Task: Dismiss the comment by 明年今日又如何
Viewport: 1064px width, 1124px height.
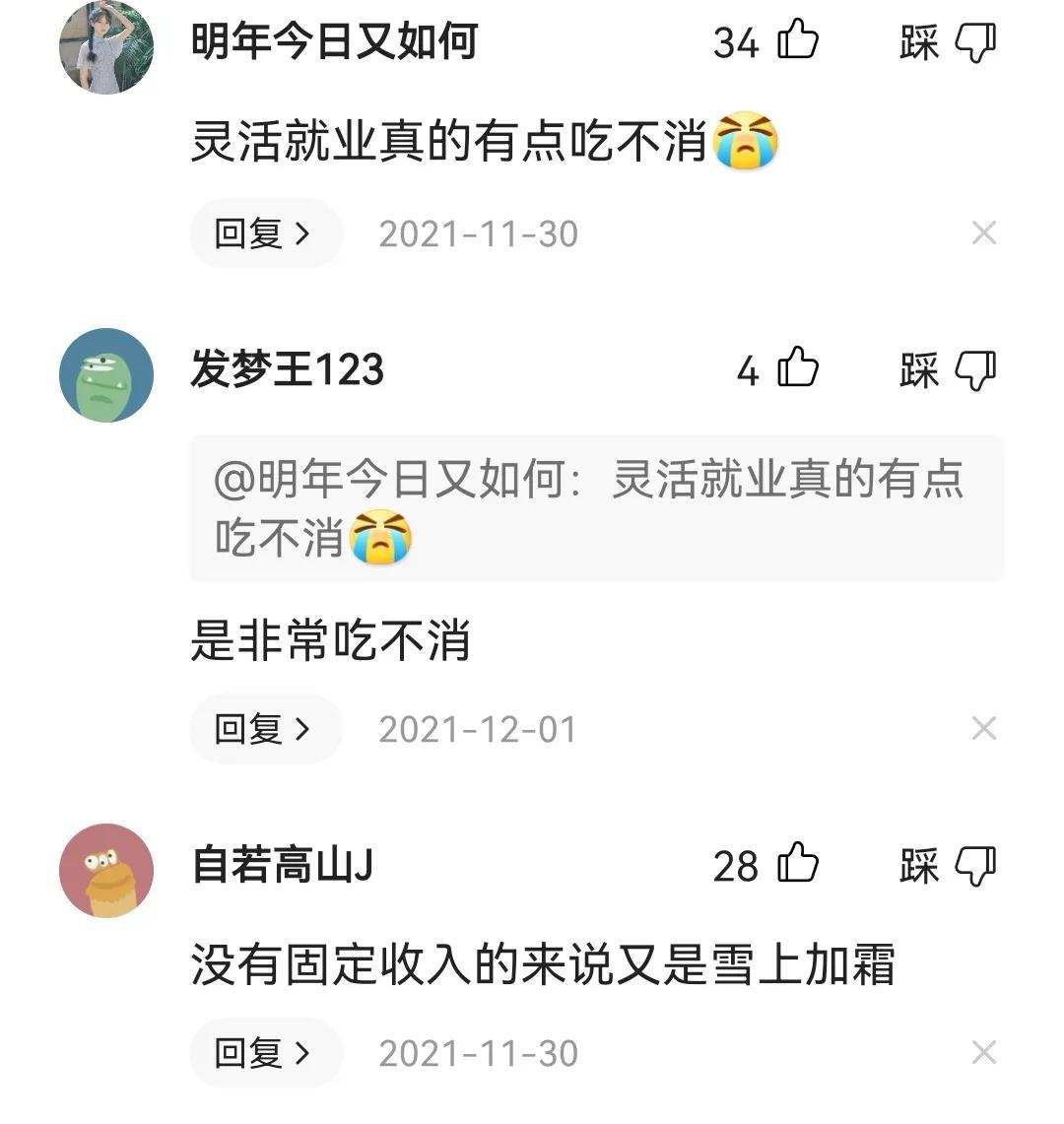Action: tap(983, 233)
